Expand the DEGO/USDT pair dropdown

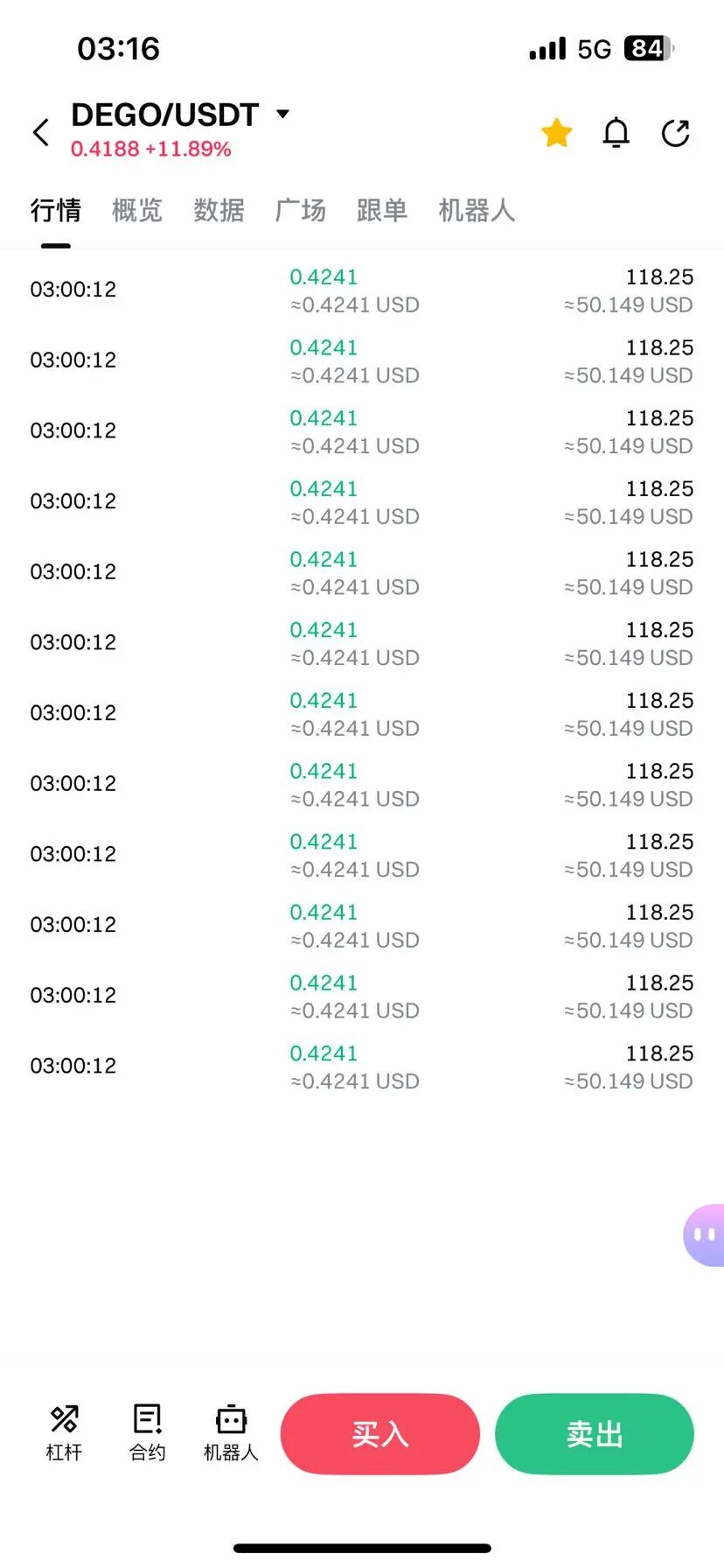(x=282, y=114)
